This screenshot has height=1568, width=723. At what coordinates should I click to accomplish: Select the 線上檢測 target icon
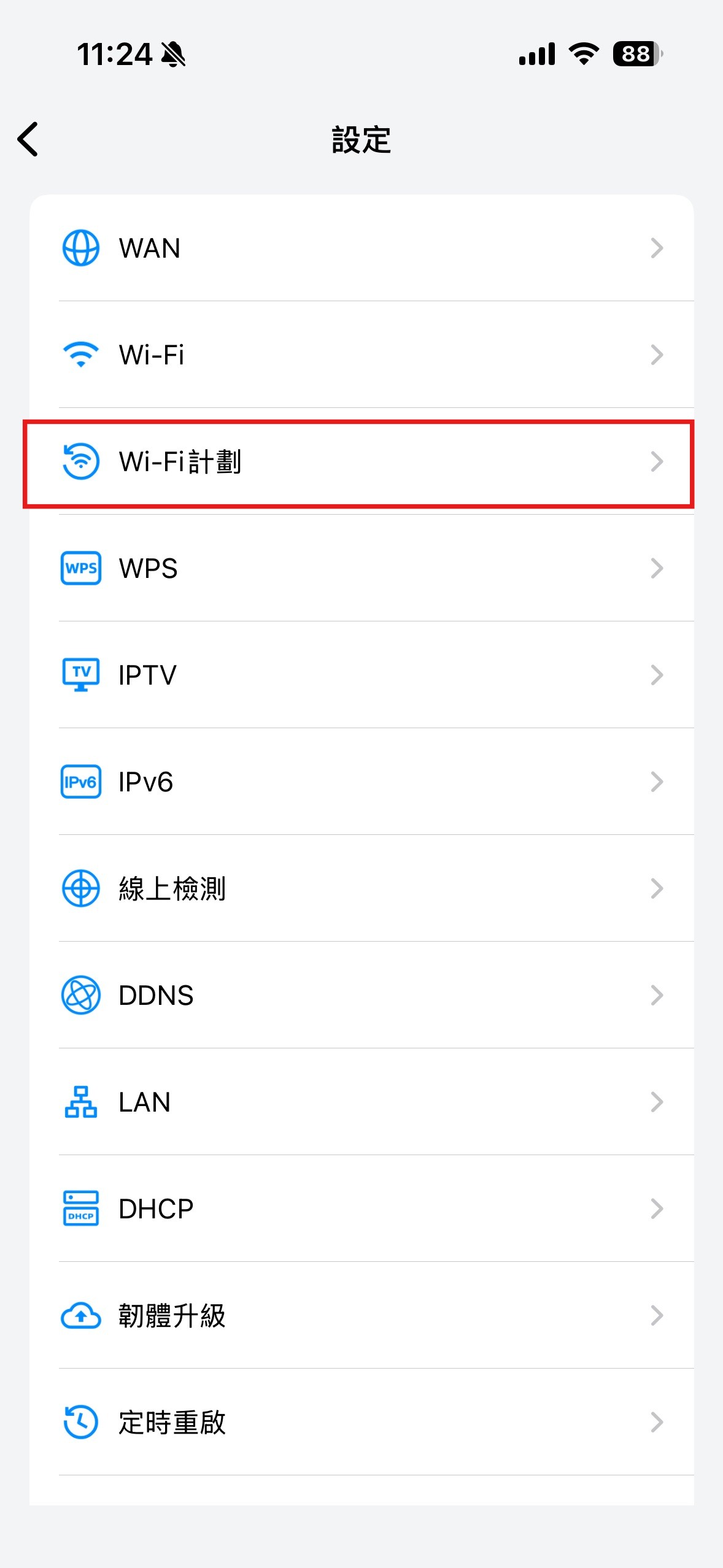pos(80,888)
